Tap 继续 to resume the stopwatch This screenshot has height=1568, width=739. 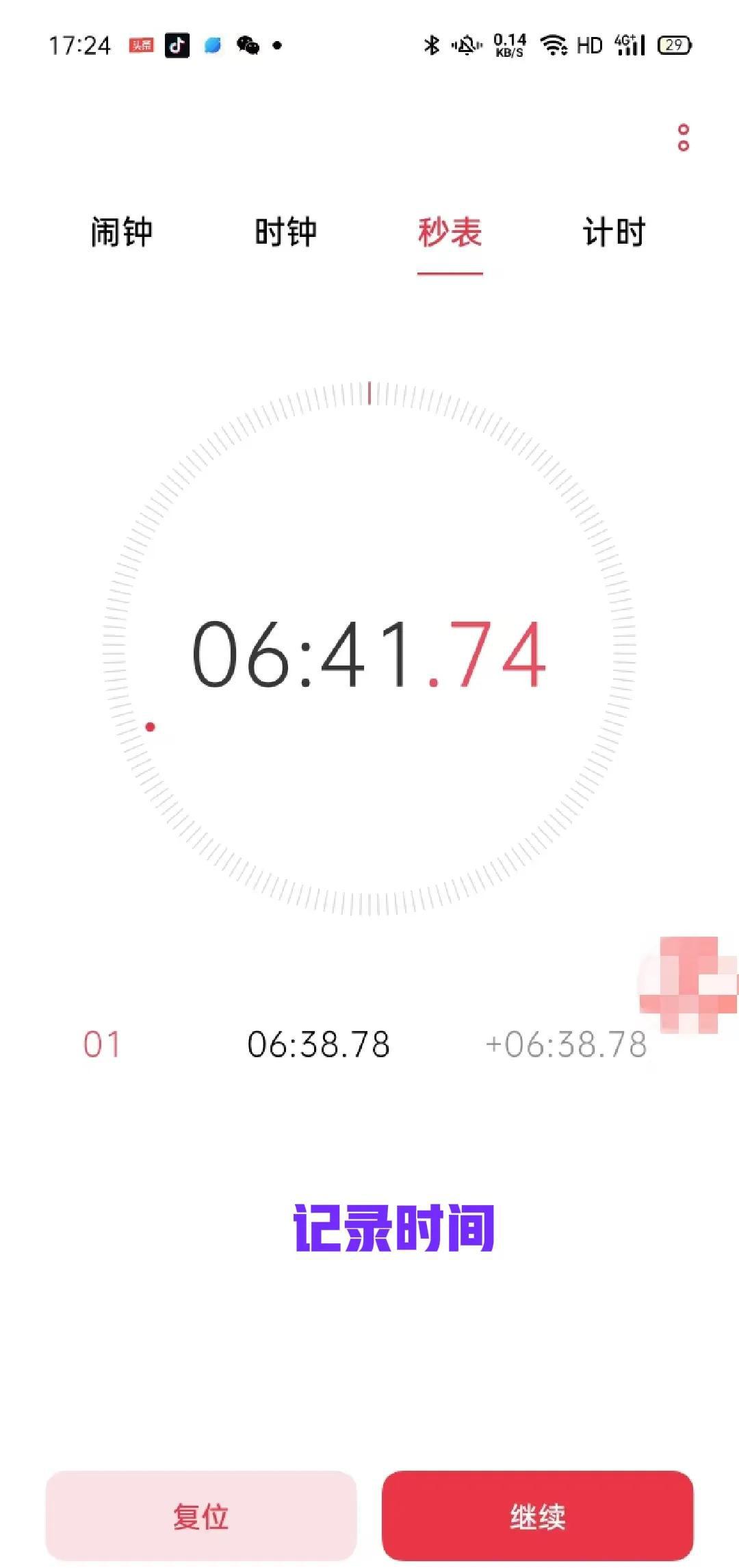coord(537,1516)
